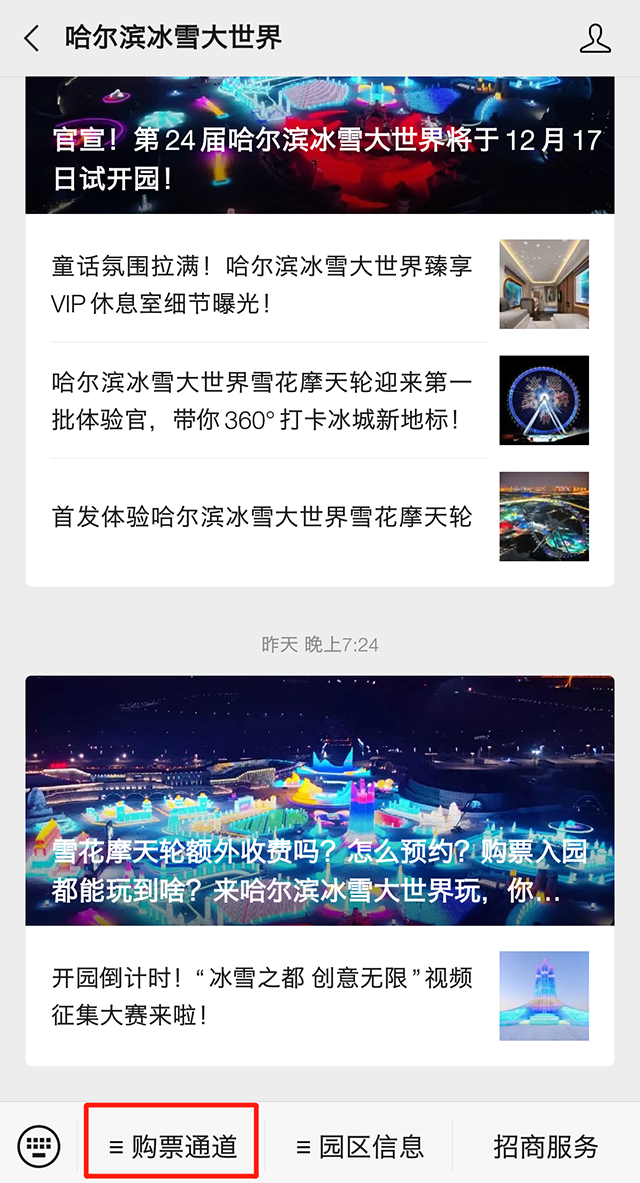Open article 雪花摩天轮额外收费吗
This screenshot has width=640, height=1183.
(320, 870)
